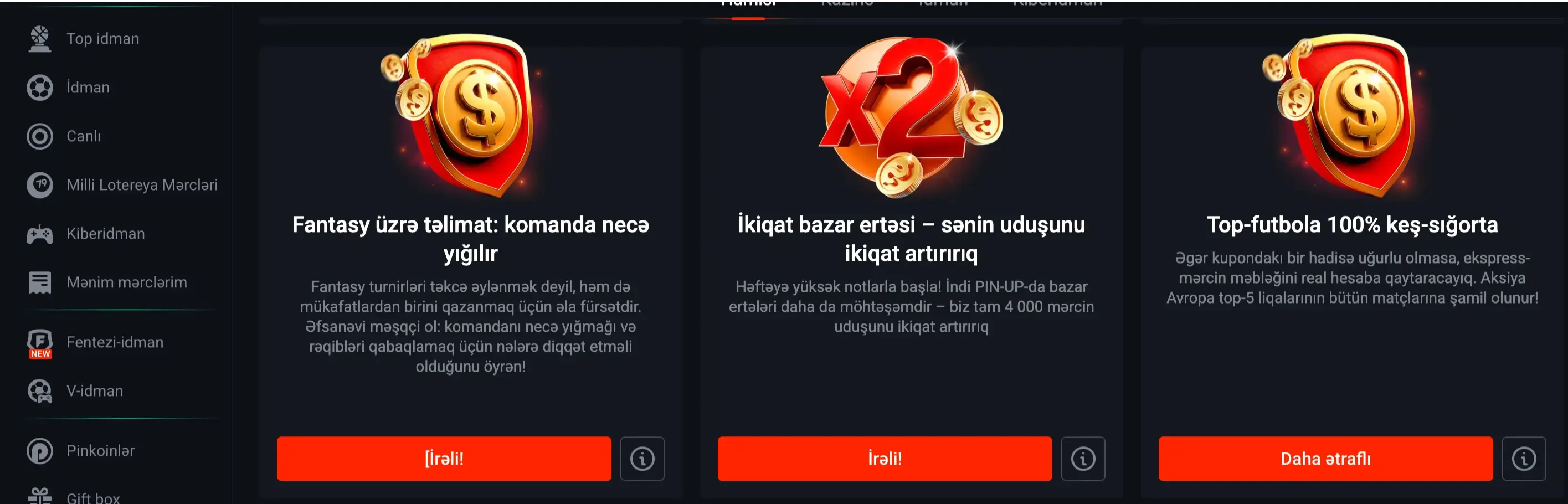The image size is (1568, 504).
Task: Tap Daha ətraflı for keş-sığorta
Action: tap(1325, 459)
